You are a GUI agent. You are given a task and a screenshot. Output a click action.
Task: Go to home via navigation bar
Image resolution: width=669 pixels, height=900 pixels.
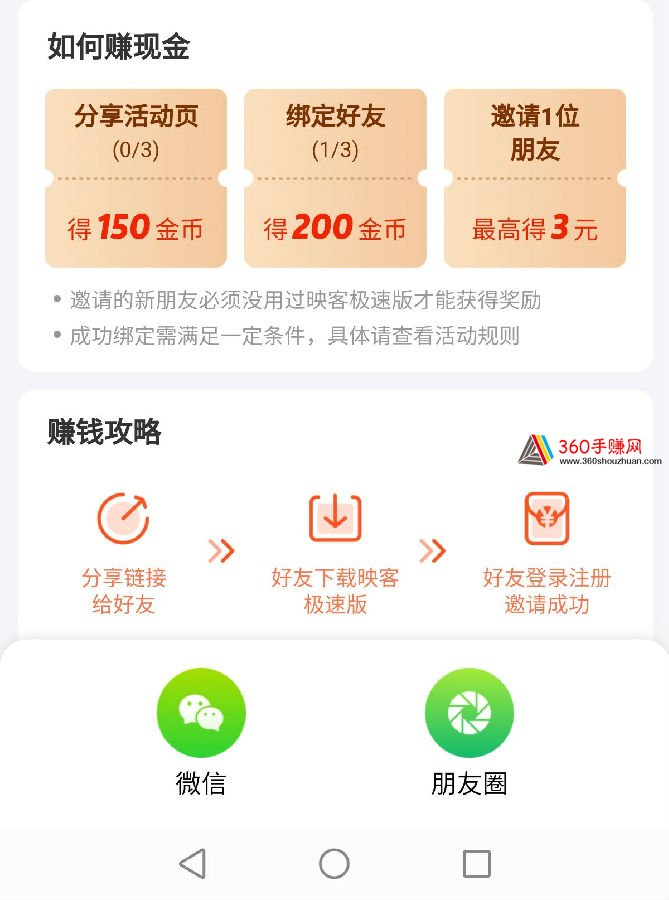334,863
